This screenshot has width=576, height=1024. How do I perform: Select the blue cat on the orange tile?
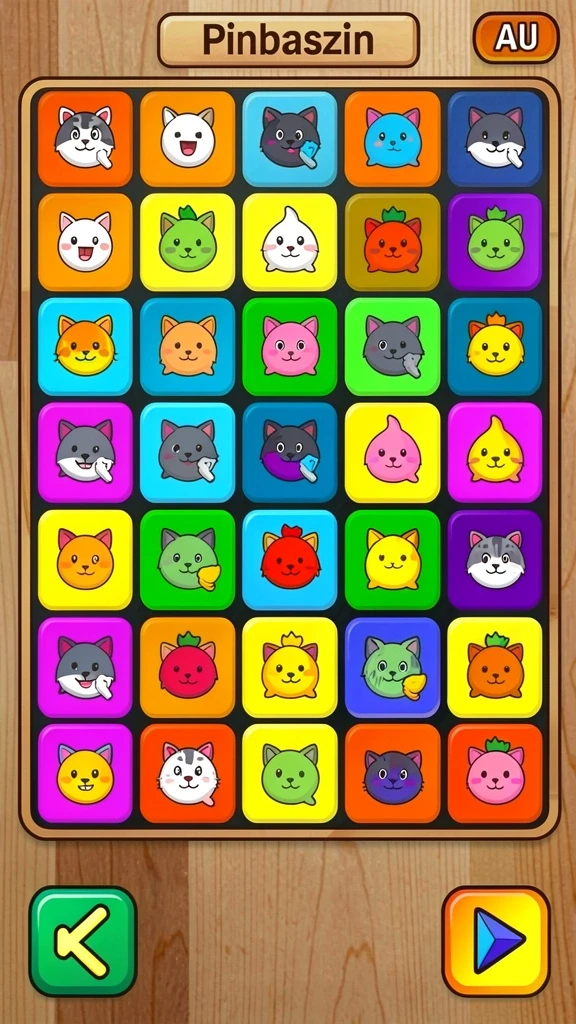(392, 138)
